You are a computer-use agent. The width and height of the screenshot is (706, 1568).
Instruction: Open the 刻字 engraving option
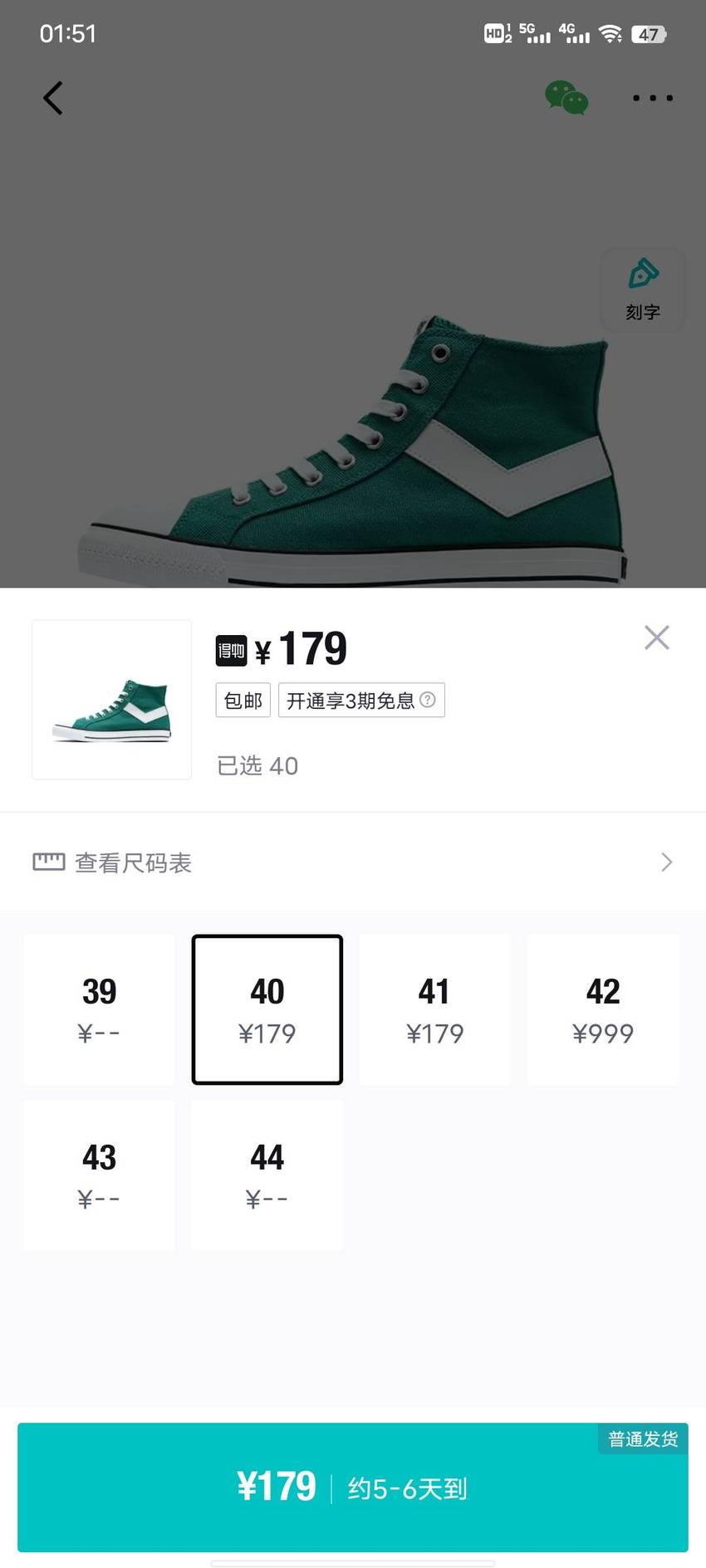pos(643,290)
